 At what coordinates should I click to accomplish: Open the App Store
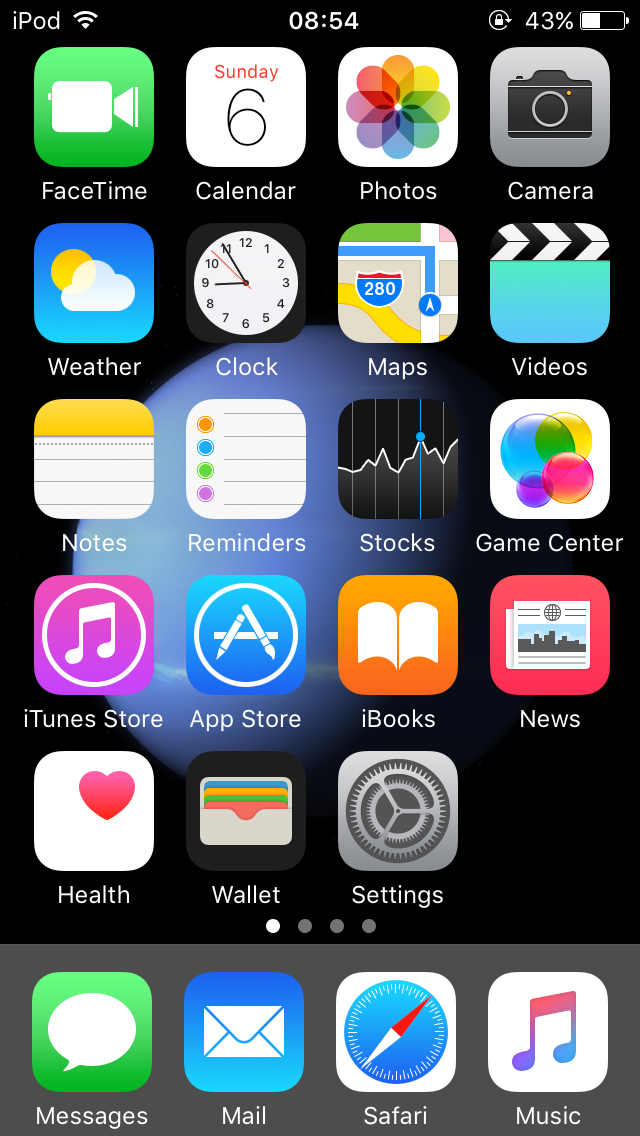[246, 635]
